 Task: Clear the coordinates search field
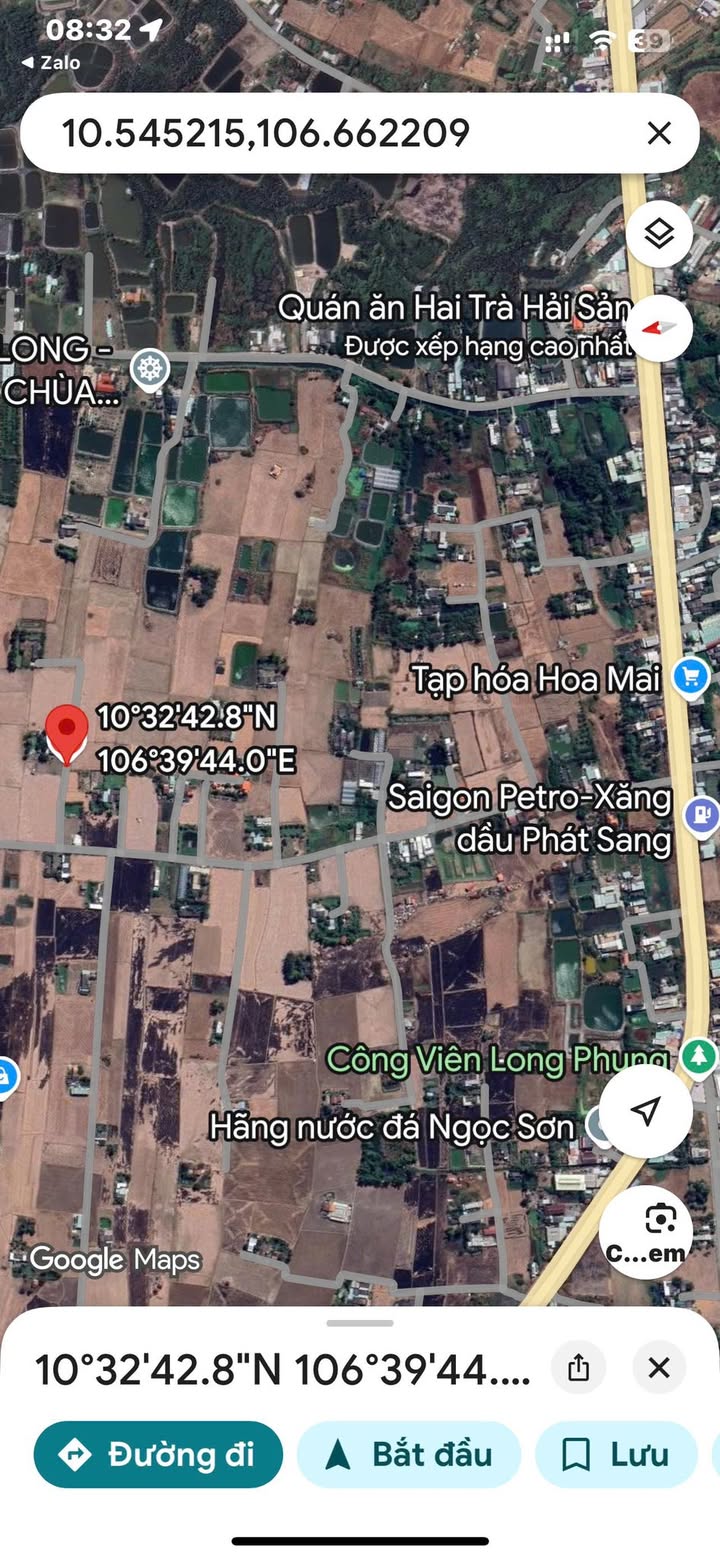tap(658, 133)
